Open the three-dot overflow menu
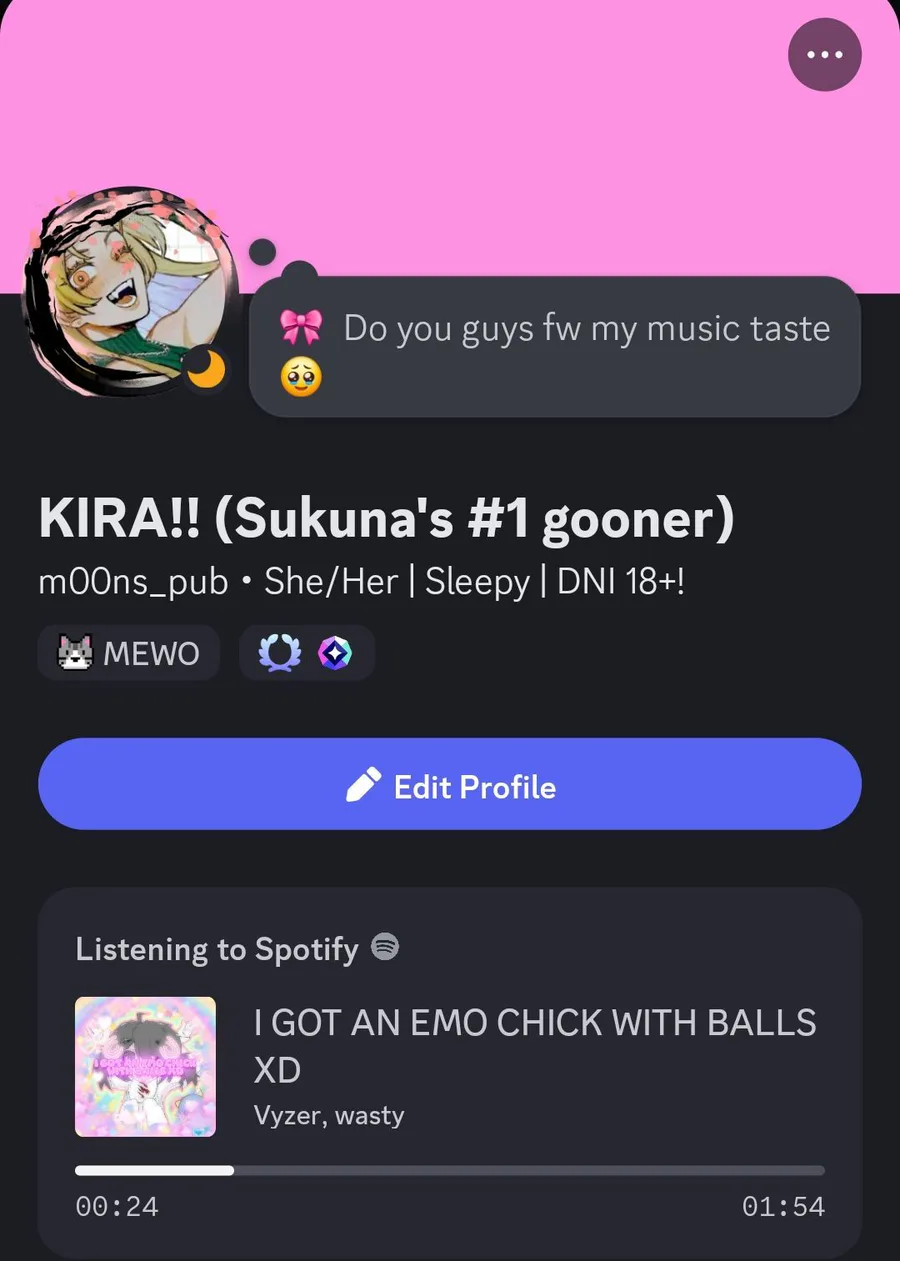This screenshot has height=1261, width=900. 824,55
